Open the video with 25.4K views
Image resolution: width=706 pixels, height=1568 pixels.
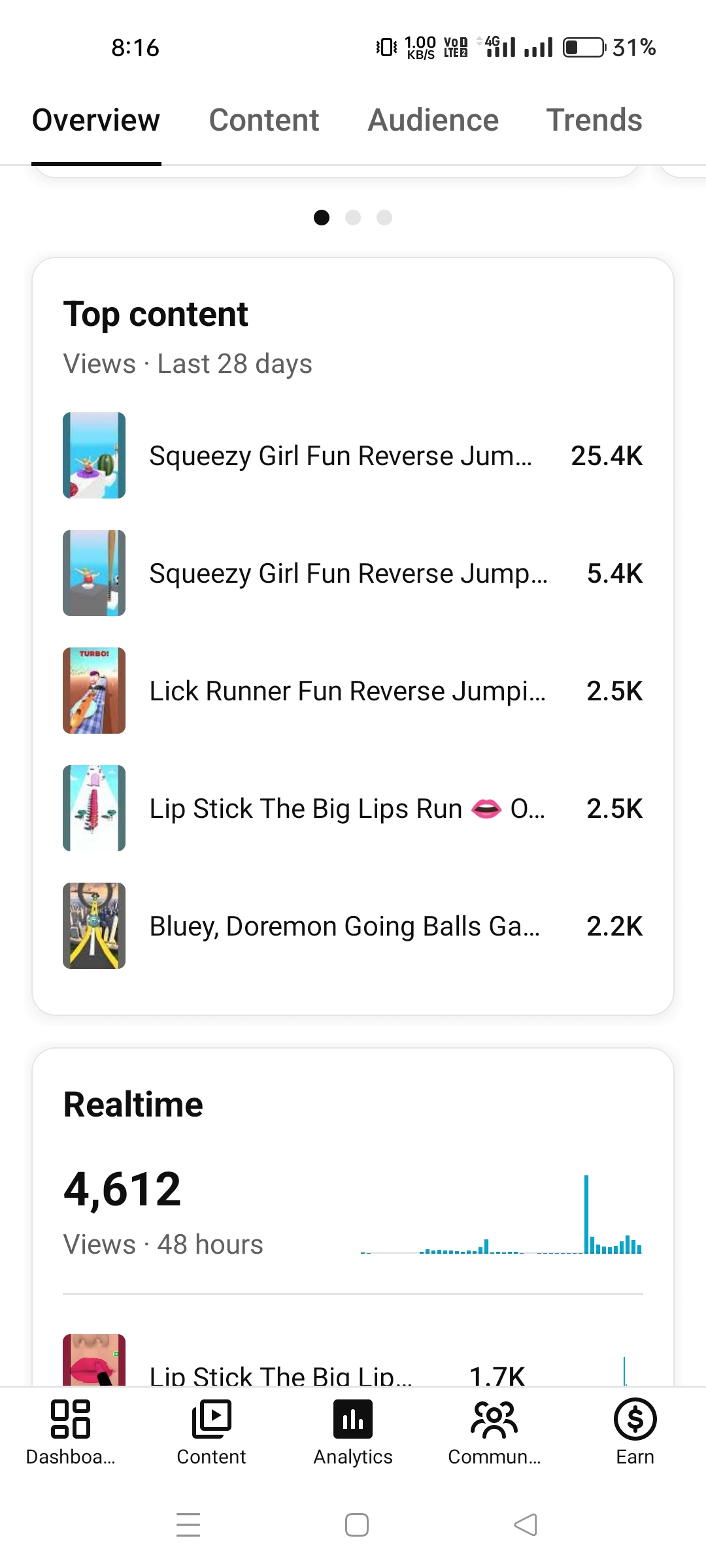tap(353, 455)
